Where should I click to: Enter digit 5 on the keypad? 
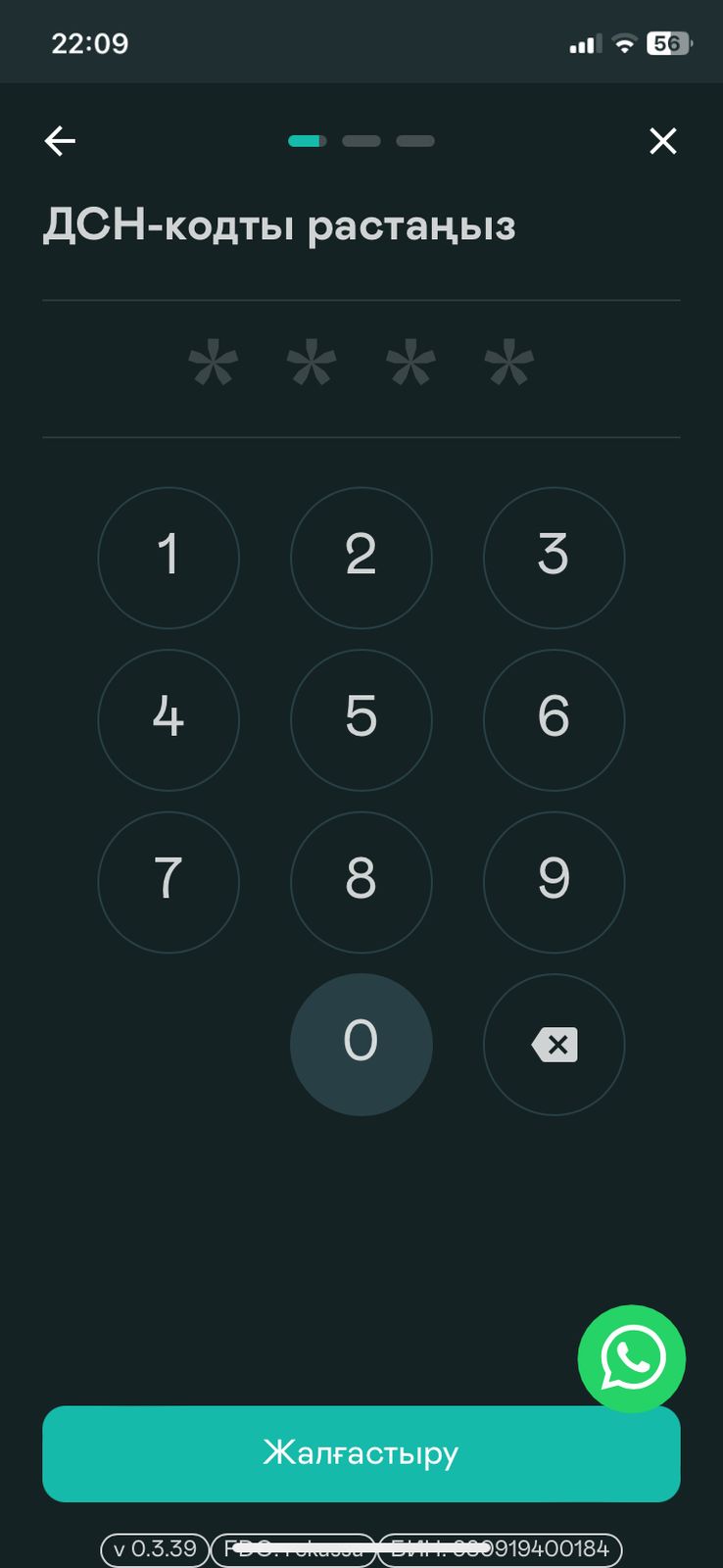coord(361,720)
